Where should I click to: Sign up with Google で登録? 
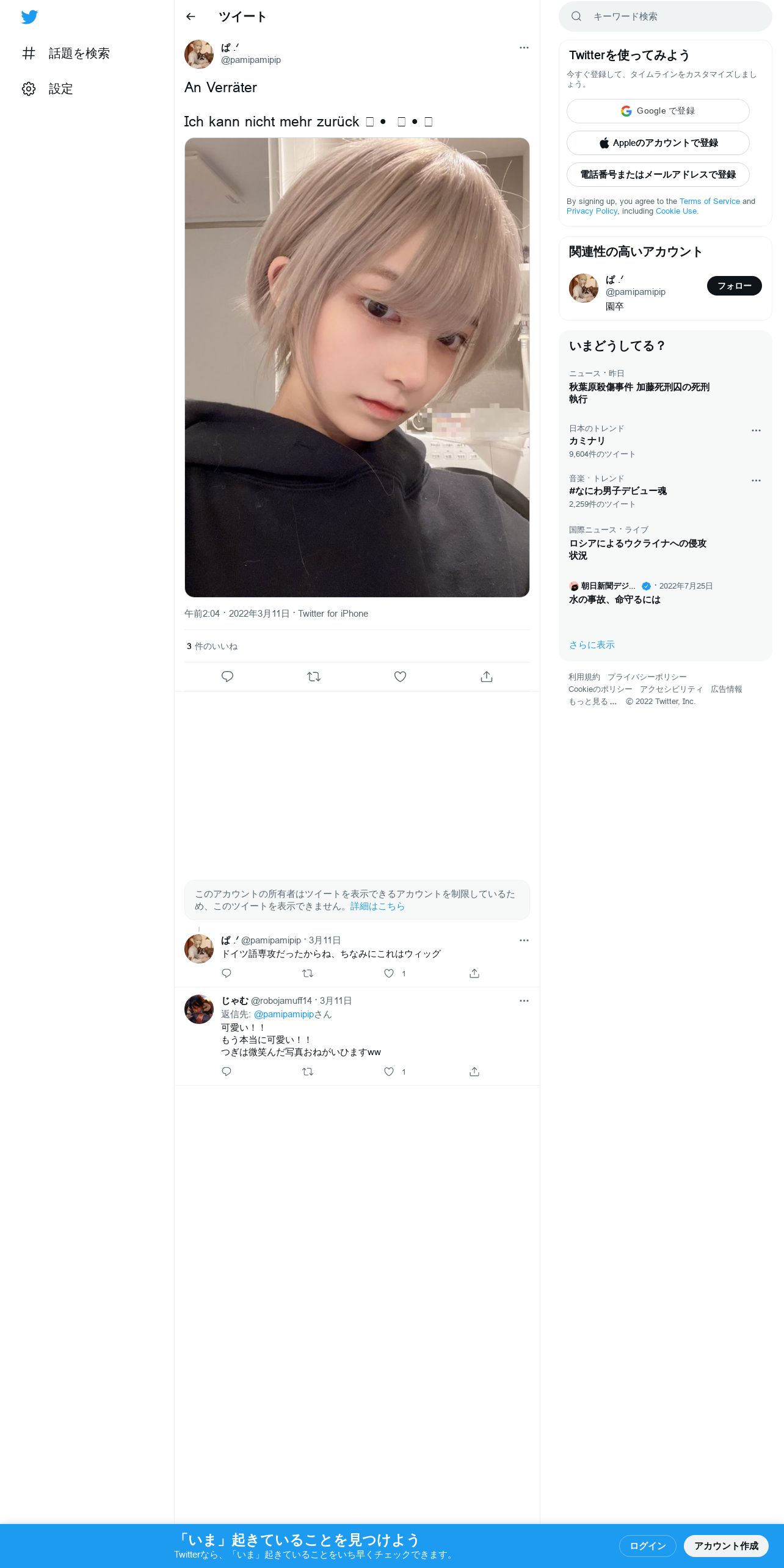click(x=658, y=111)
